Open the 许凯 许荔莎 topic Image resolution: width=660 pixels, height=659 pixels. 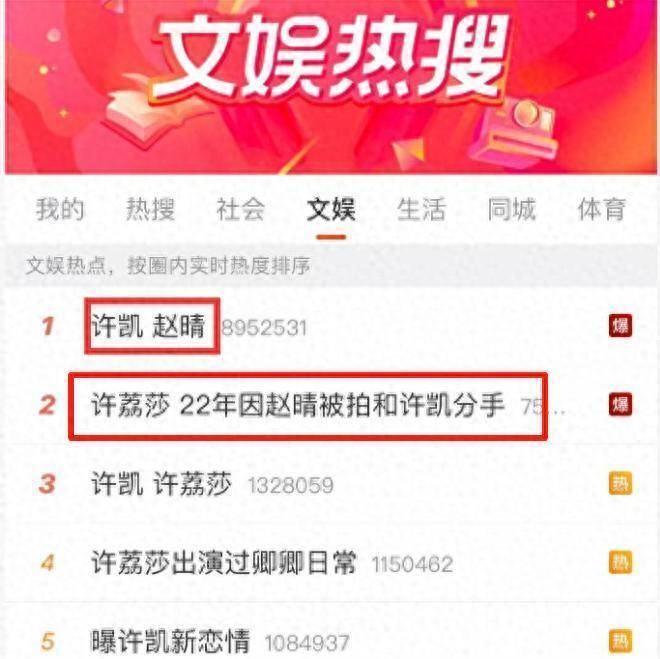click(x=161, y=485)
